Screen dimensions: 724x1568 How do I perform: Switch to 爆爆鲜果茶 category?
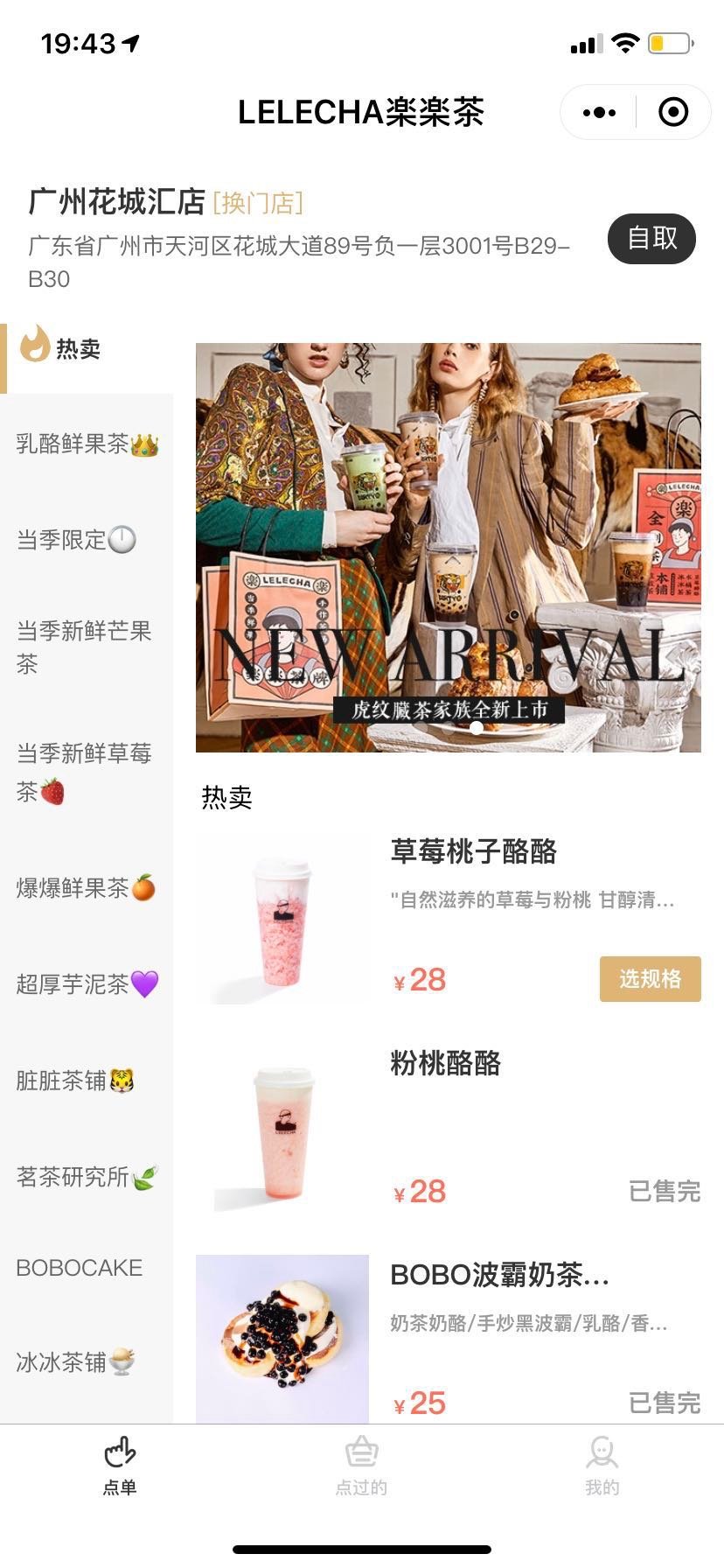(x=87, y=888)
